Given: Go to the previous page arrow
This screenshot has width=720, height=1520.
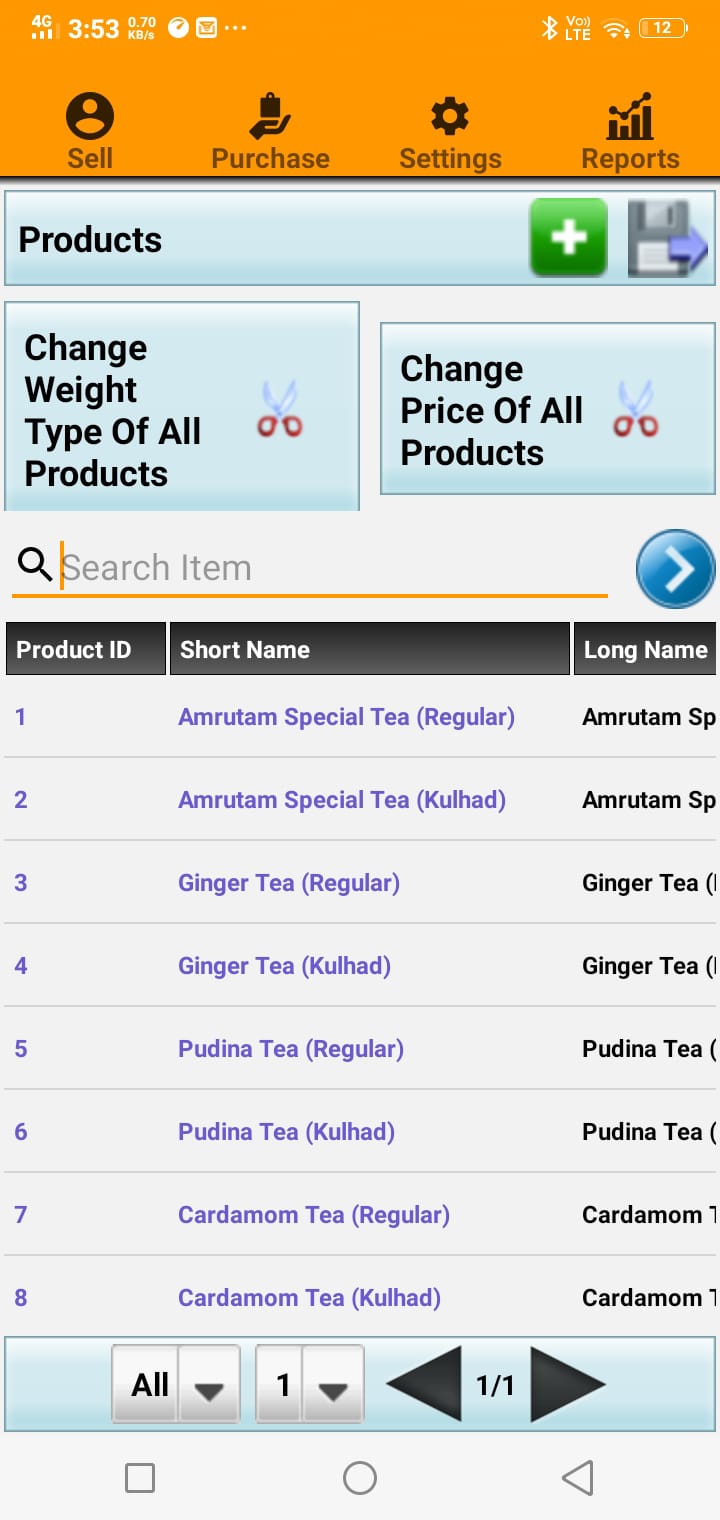Looking at the screenshot, I should 424,1385.
